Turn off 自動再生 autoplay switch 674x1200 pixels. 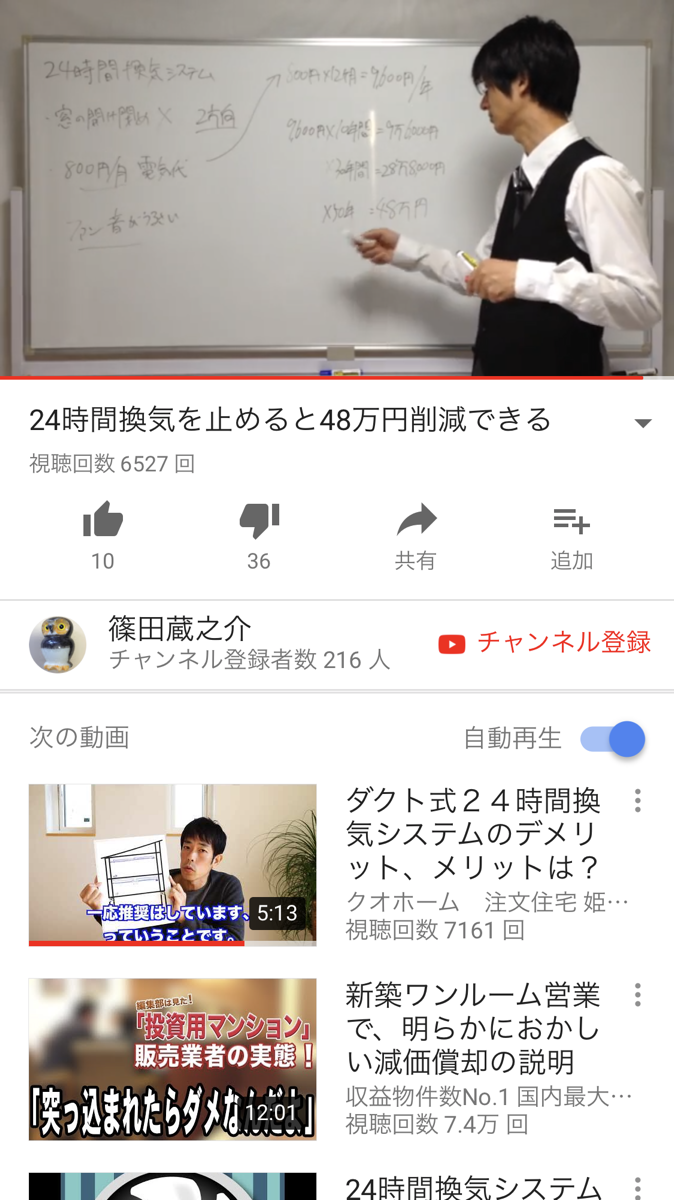(x=613, y=739)
